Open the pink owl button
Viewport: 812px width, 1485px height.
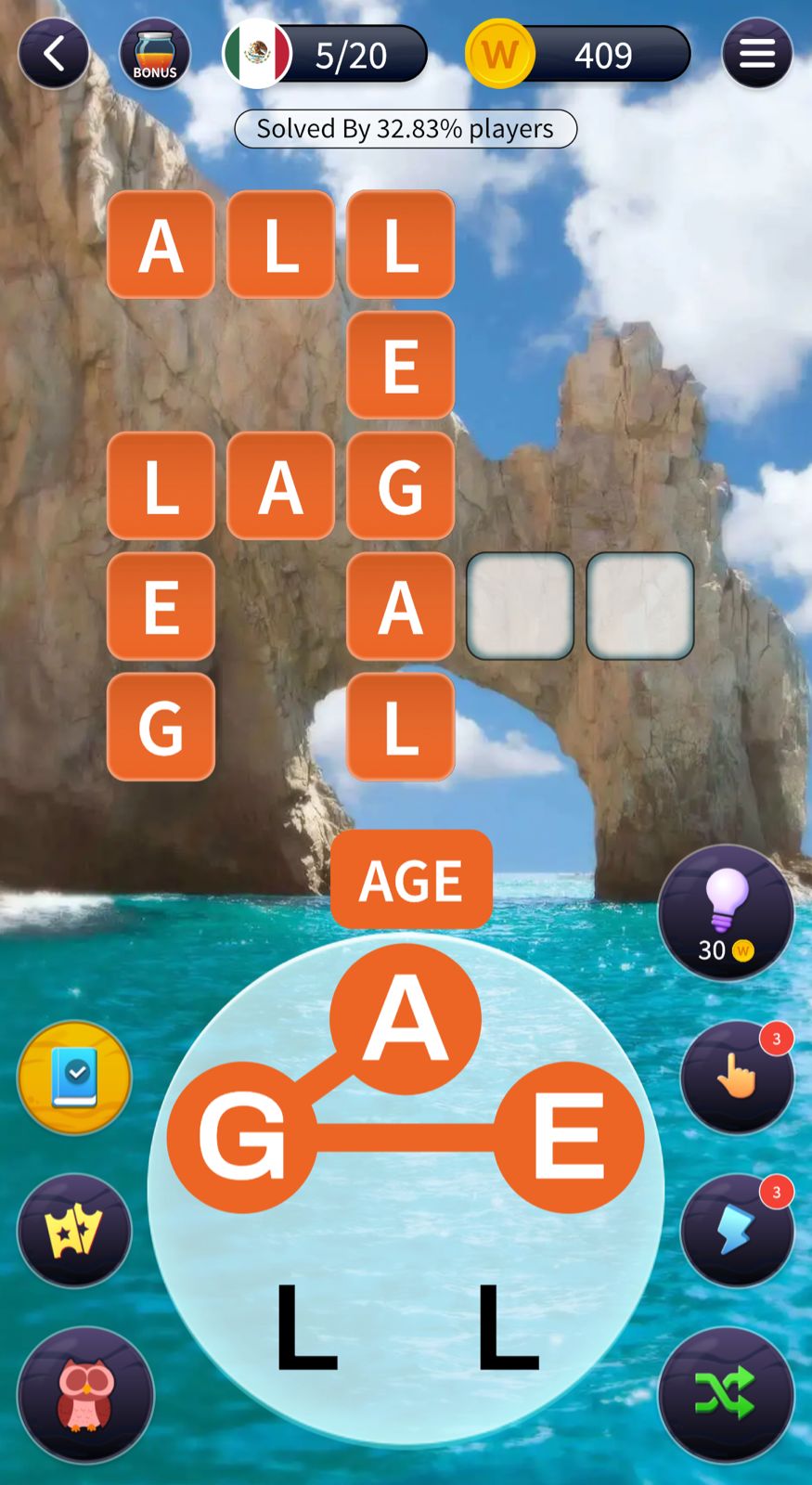pos(85,1394)
